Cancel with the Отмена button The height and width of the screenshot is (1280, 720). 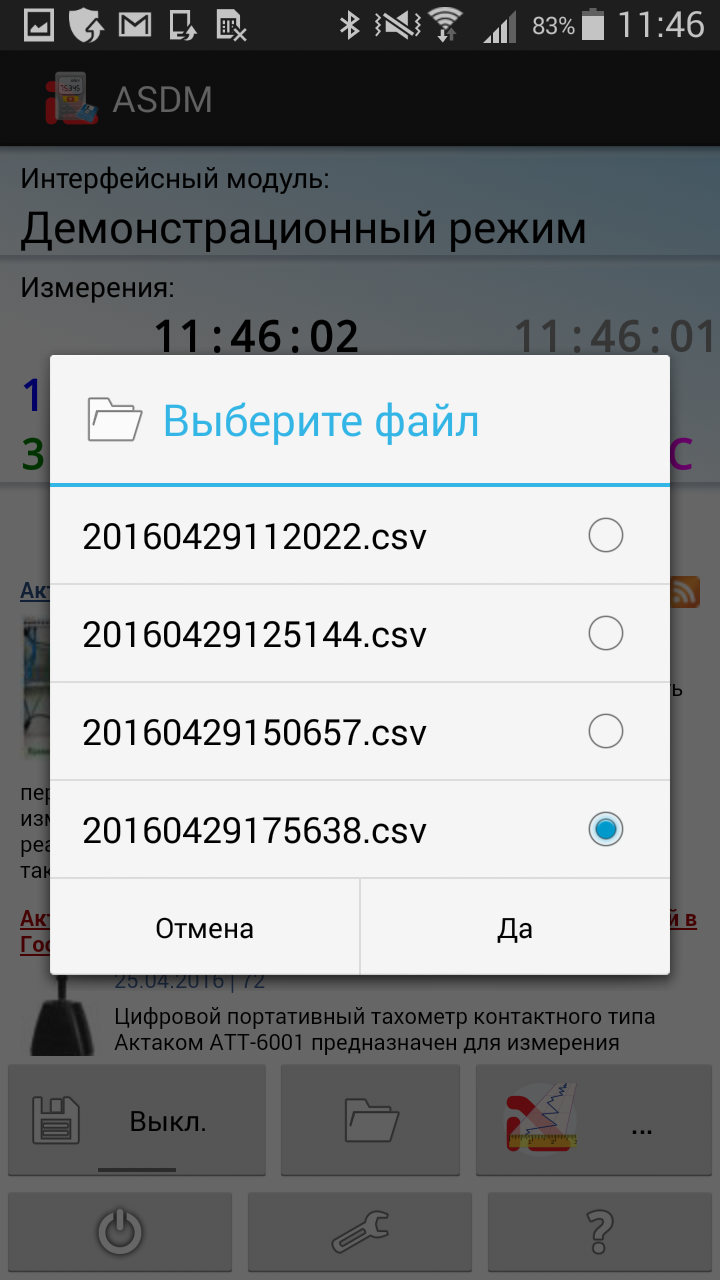pos(205,928)
